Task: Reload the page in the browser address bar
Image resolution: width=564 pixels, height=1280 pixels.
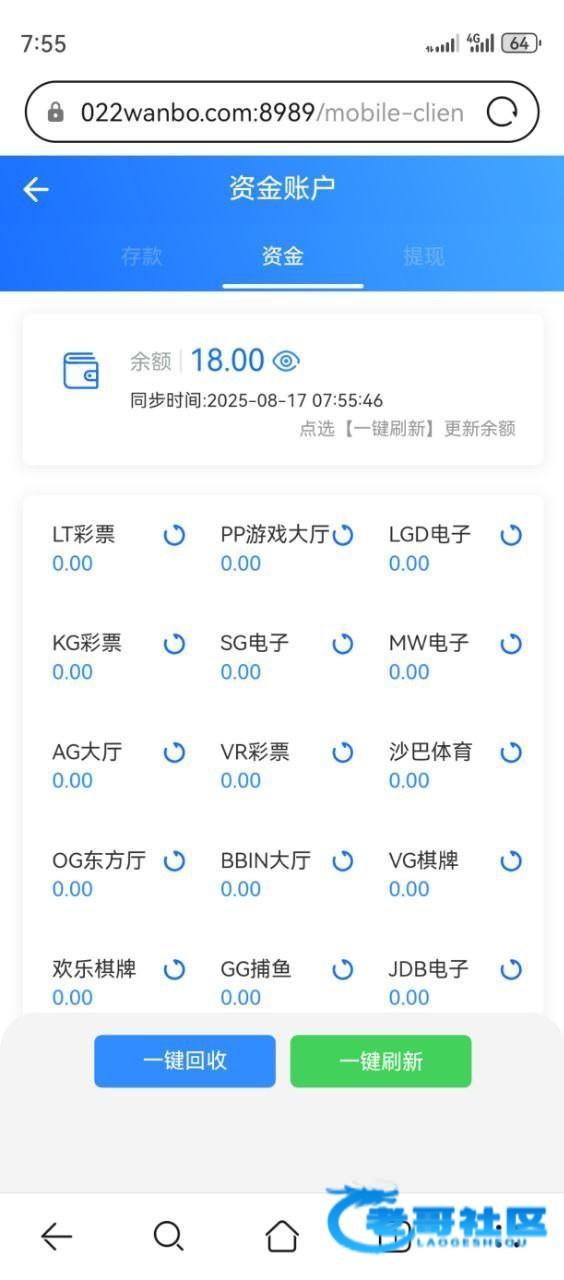Action: [x=501, y=113]
